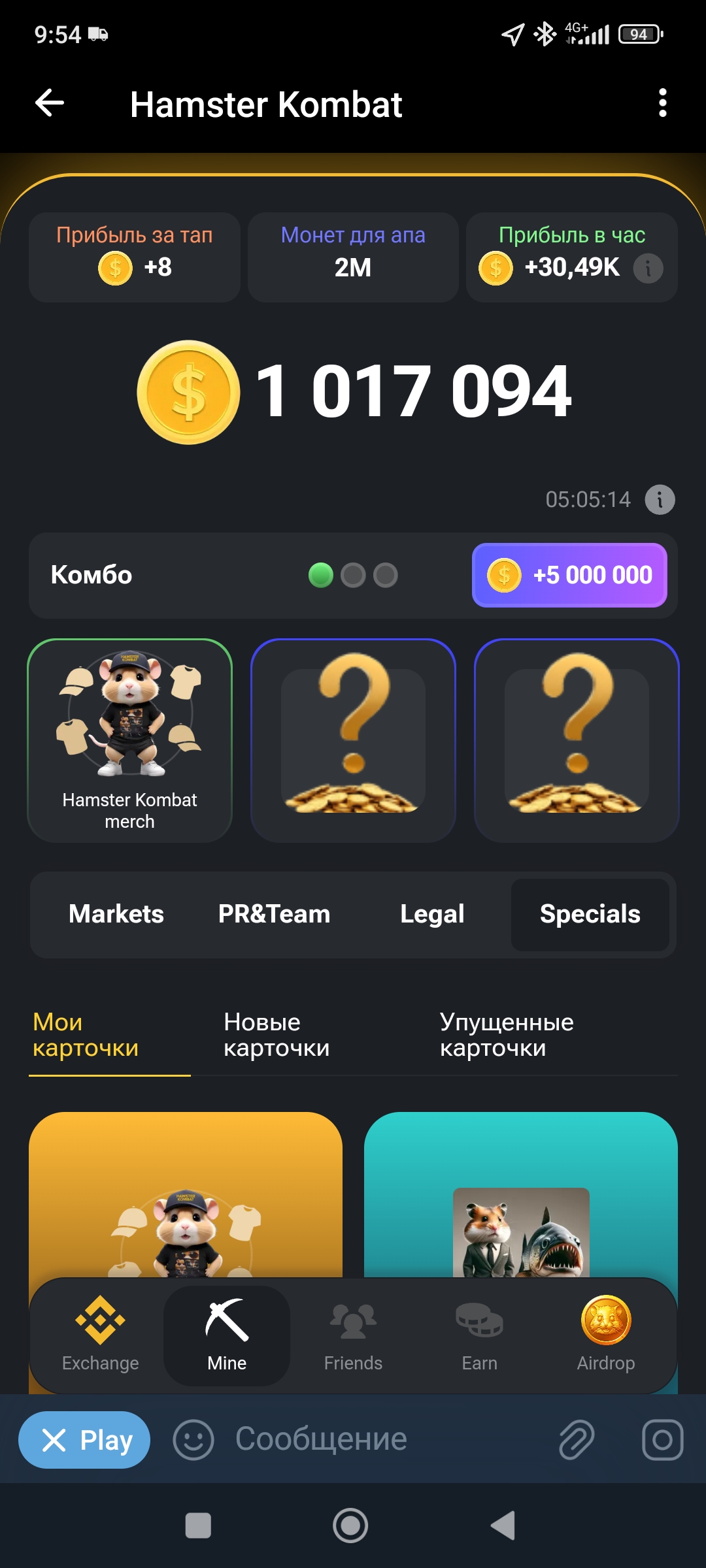Viewport: 706px width, 1568px height.
Task: Claim the +5 000 000 combo reward
Action: click(569, 576)
